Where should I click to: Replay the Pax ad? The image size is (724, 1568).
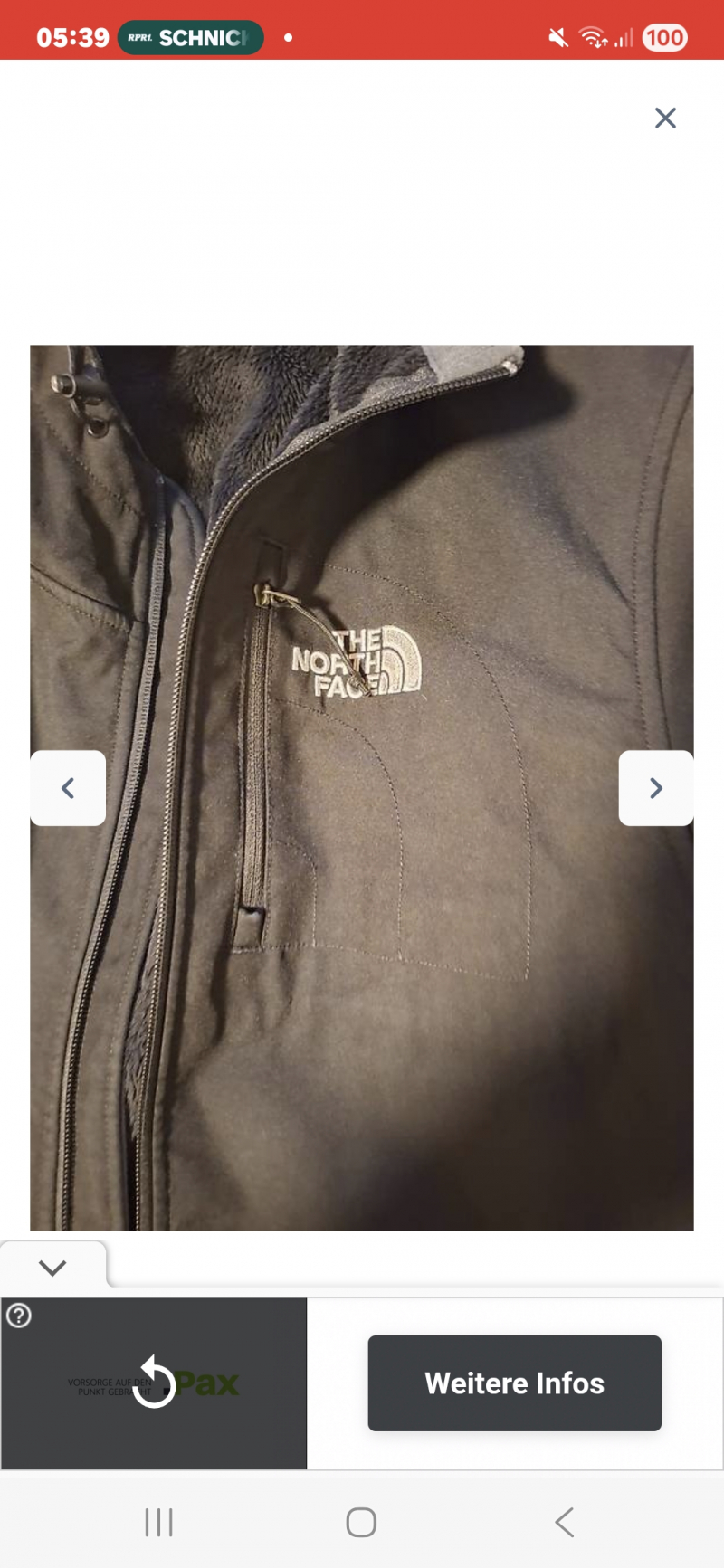(154, 1383)
